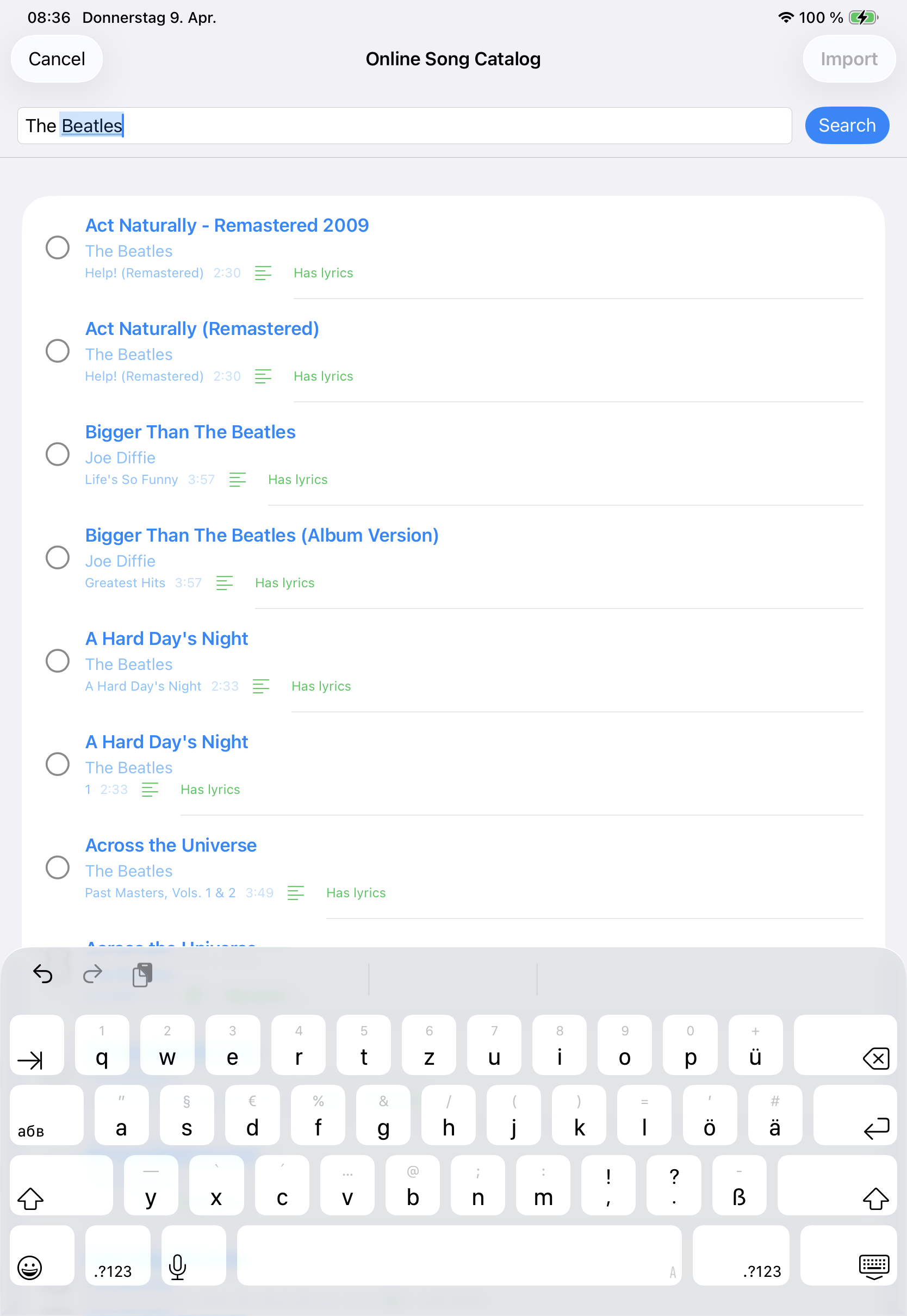
Task: Tap the lyrics icon for Act Naturally Remastered 2009
Action: click(x=263, y=274)
